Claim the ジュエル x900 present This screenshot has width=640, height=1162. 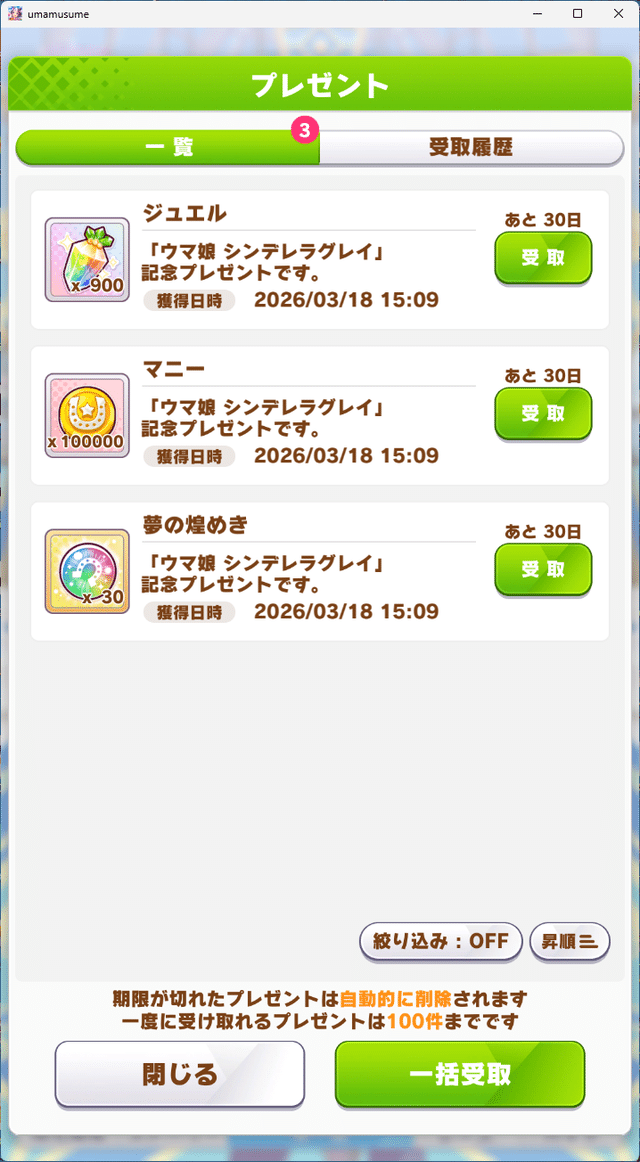point(543,258)
